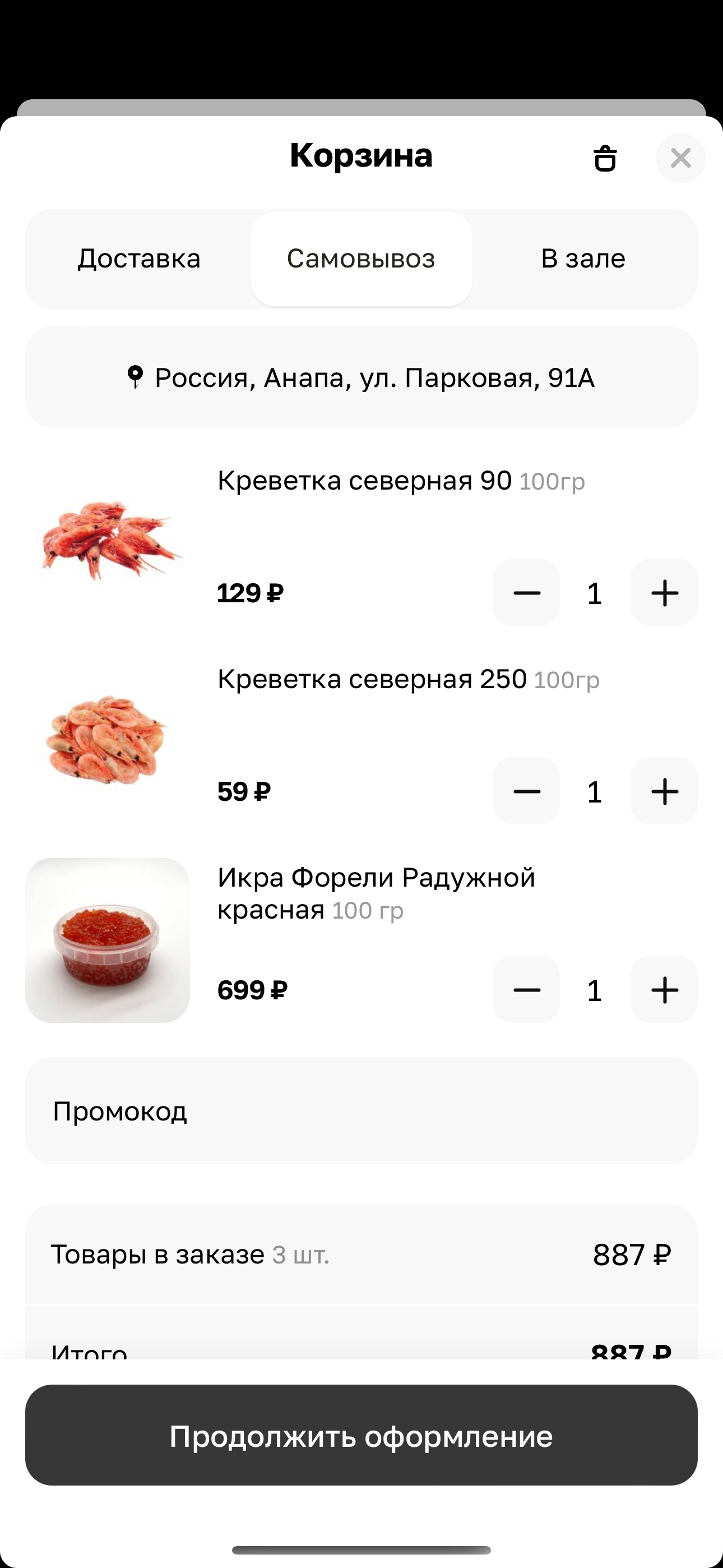Open the Икра Форели Радужной product image
Screen dimensions: 723x1568
[x=108, y=940]
